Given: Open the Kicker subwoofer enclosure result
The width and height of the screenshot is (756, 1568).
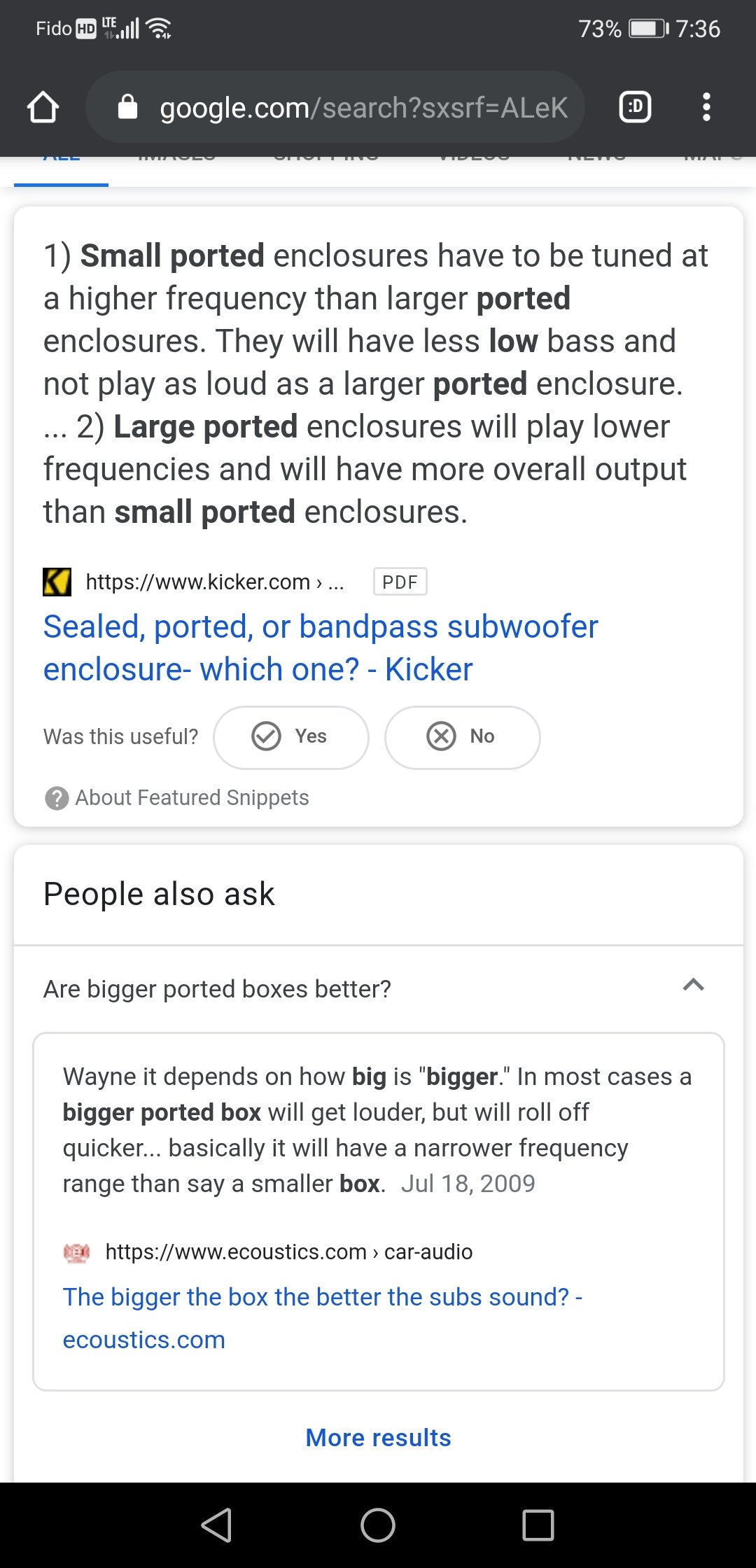Looking at the screenshot, I should point(321,647).
